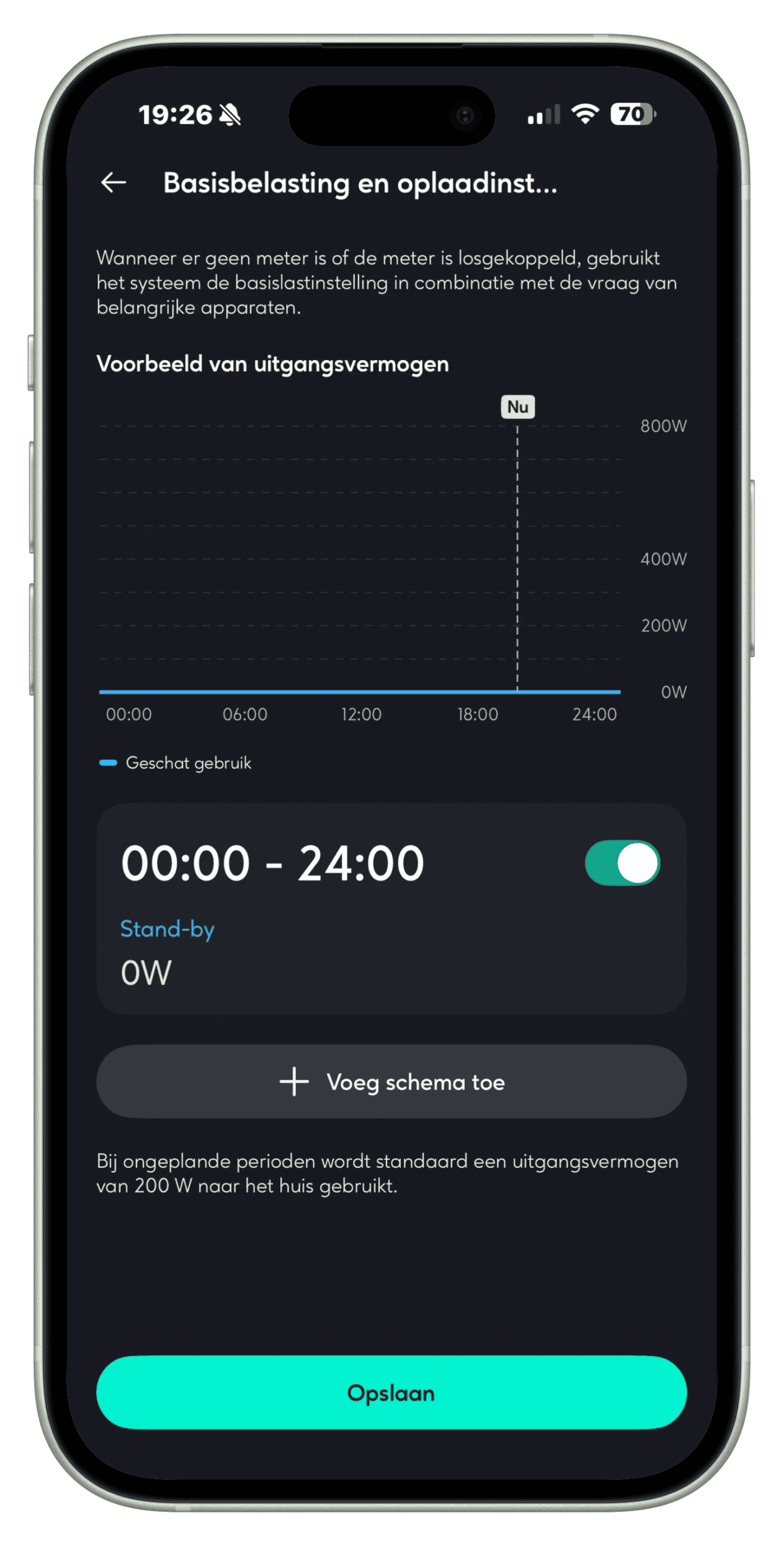784x1546 pixels.
Task: Save settings with Opslaan button
Action: click(x=391, y=1393)
